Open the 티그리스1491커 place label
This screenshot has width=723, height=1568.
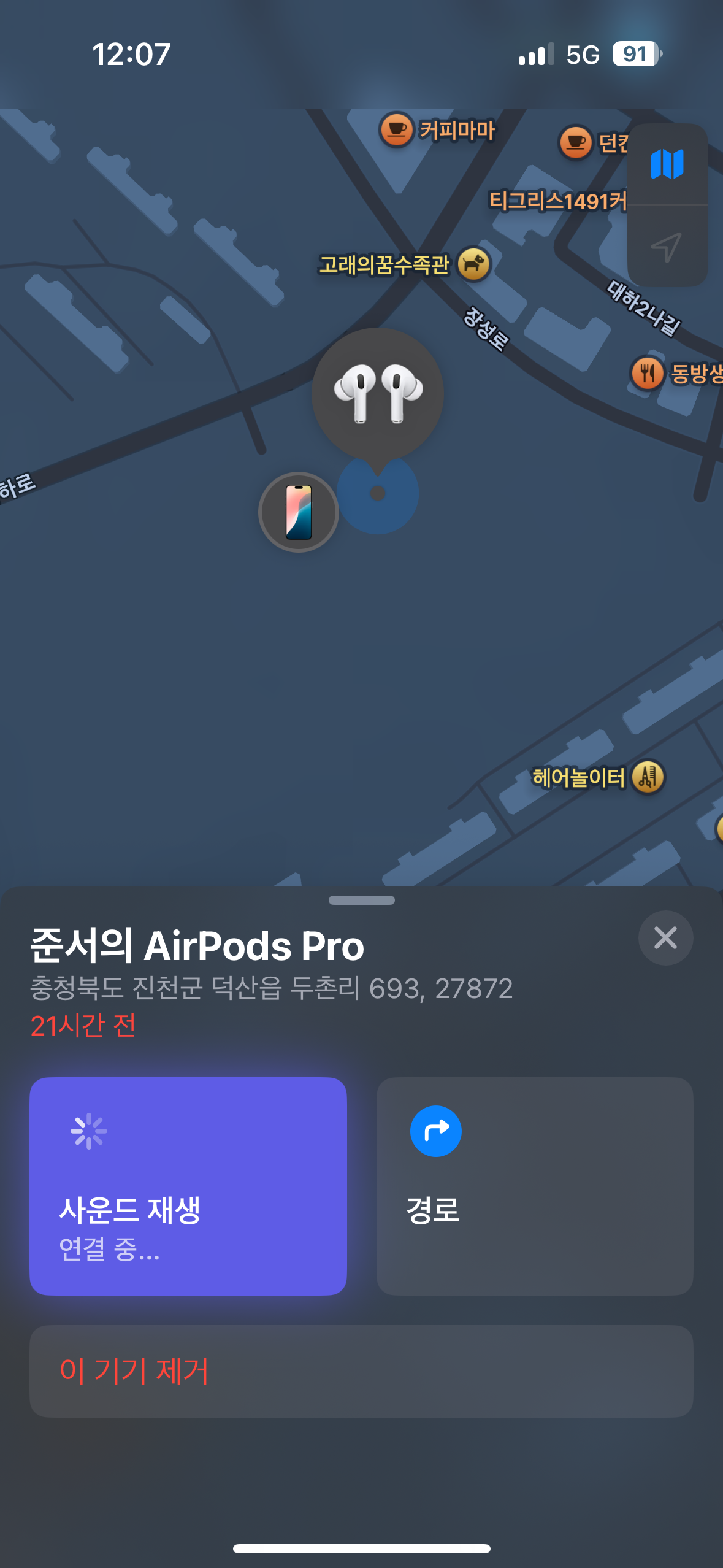[x=557, y=201]
